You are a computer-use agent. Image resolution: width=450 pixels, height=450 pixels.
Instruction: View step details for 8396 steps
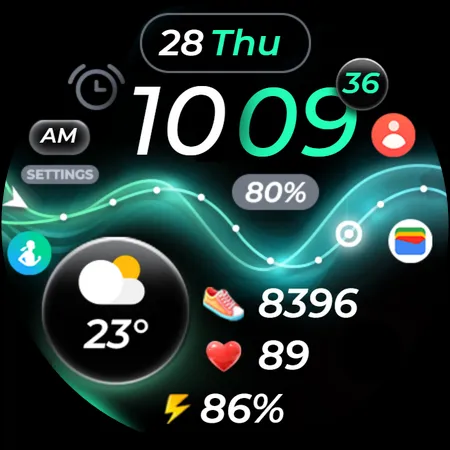coord(281,303)
